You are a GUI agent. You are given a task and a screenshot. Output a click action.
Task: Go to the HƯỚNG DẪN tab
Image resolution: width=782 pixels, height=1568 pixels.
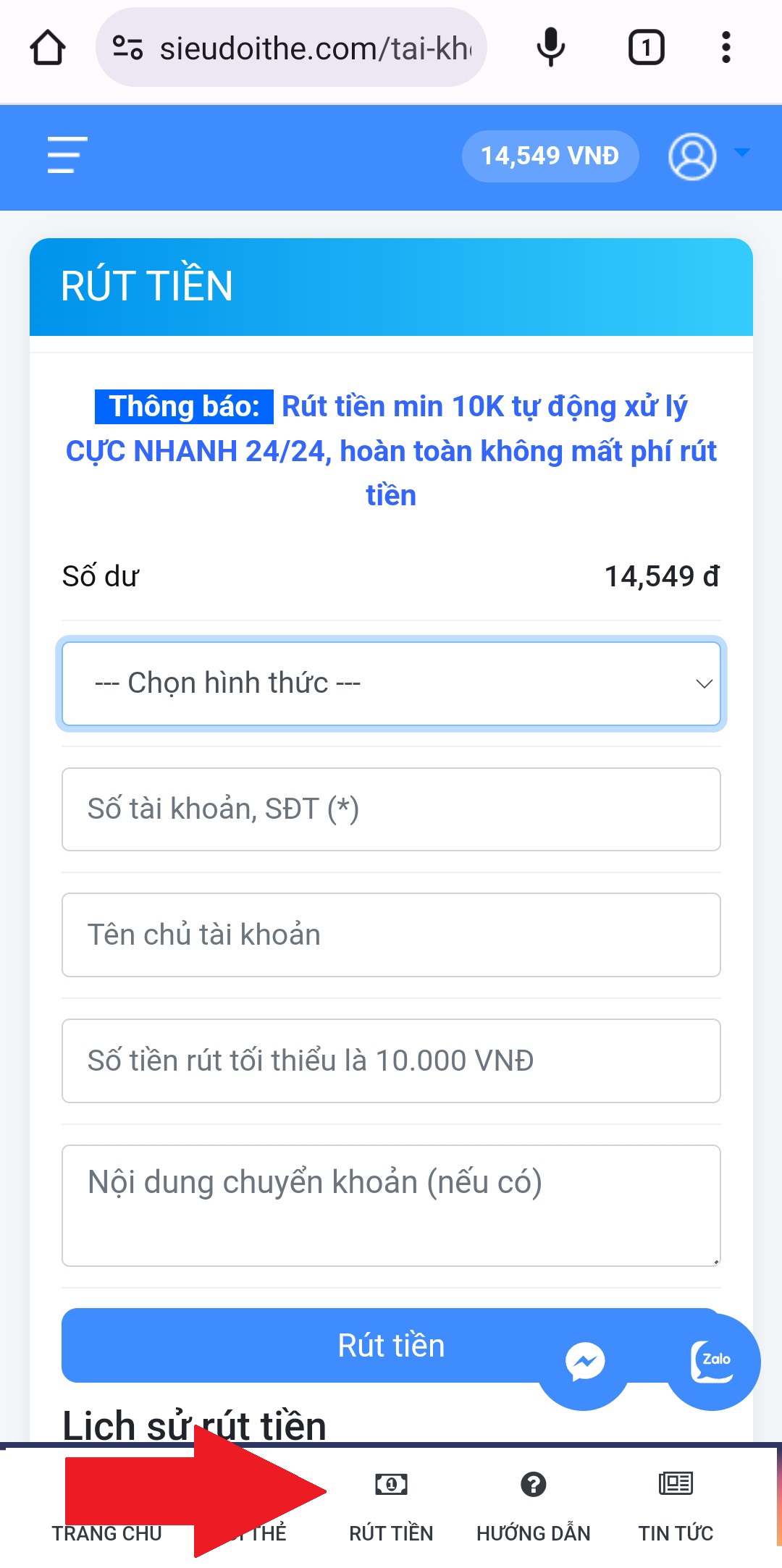[x=534, y=1506]
